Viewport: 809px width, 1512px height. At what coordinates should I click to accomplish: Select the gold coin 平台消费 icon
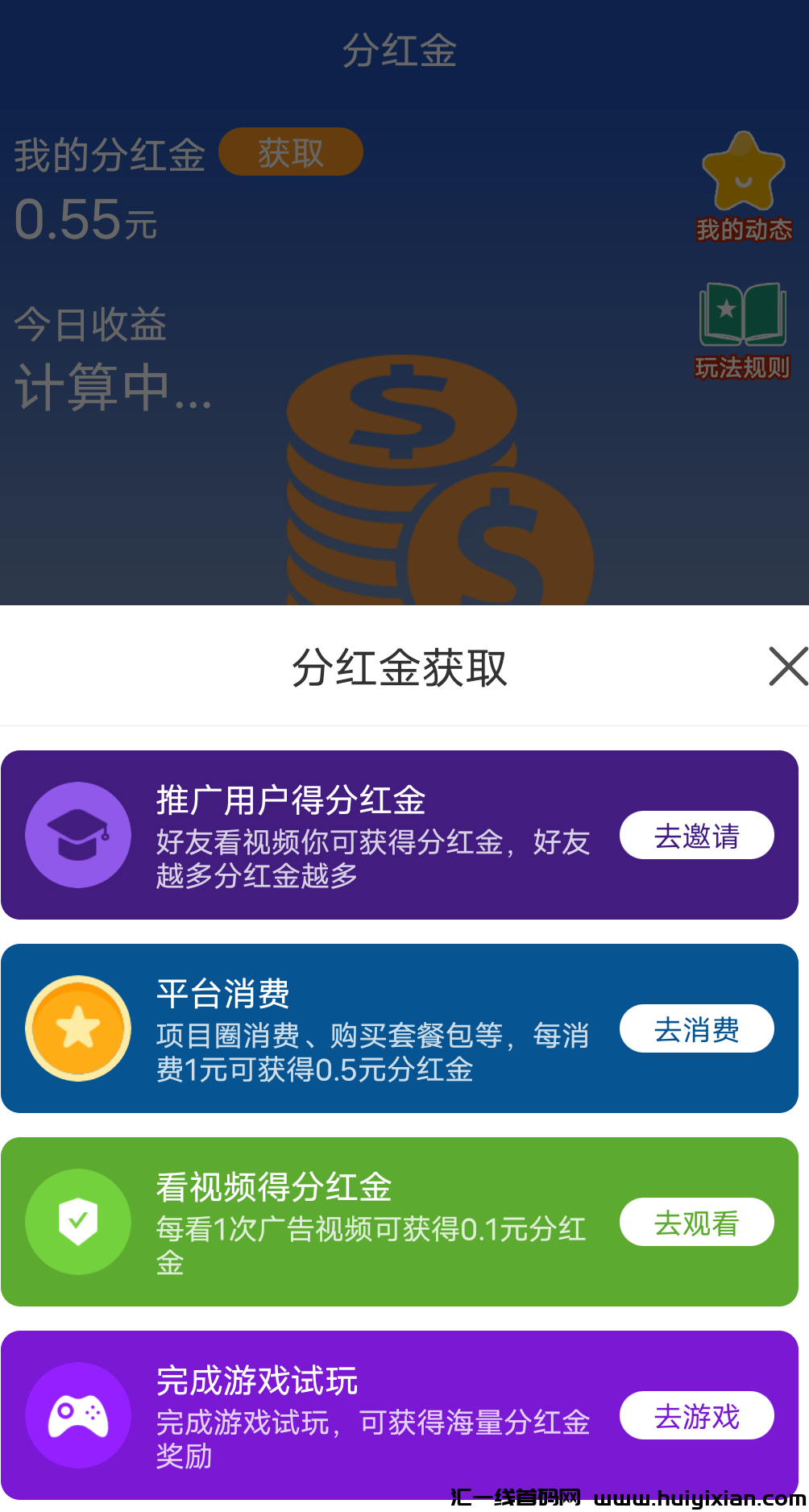(x=77, y=1028)
